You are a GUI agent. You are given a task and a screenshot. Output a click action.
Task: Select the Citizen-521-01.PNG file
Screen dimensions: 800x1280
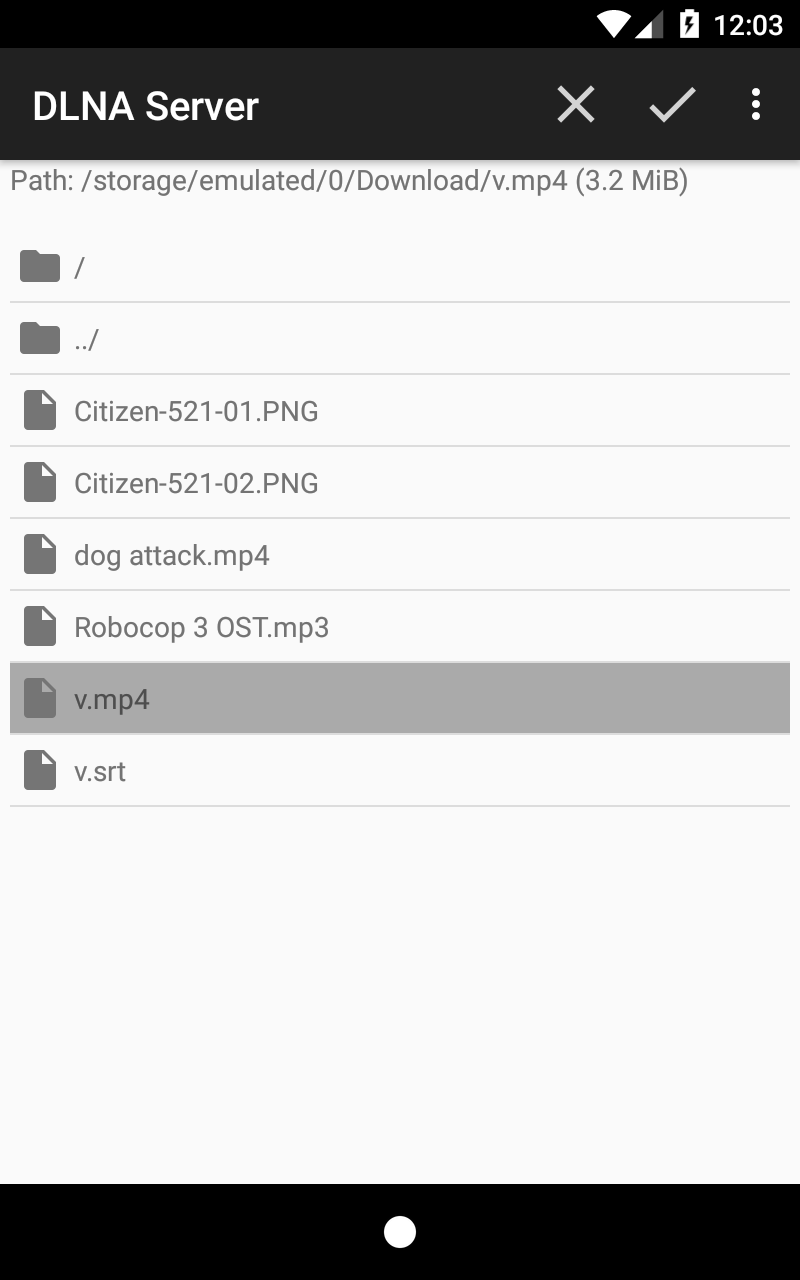click(x=400, y=410)
